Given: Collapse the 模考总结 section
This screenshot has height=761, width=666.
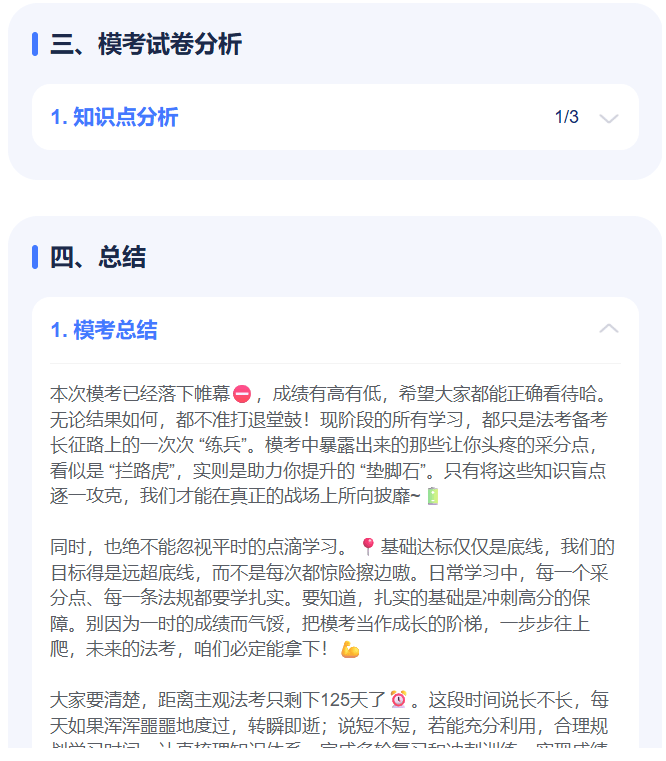Looking at the screenshot, I should (x=608, y=329).
